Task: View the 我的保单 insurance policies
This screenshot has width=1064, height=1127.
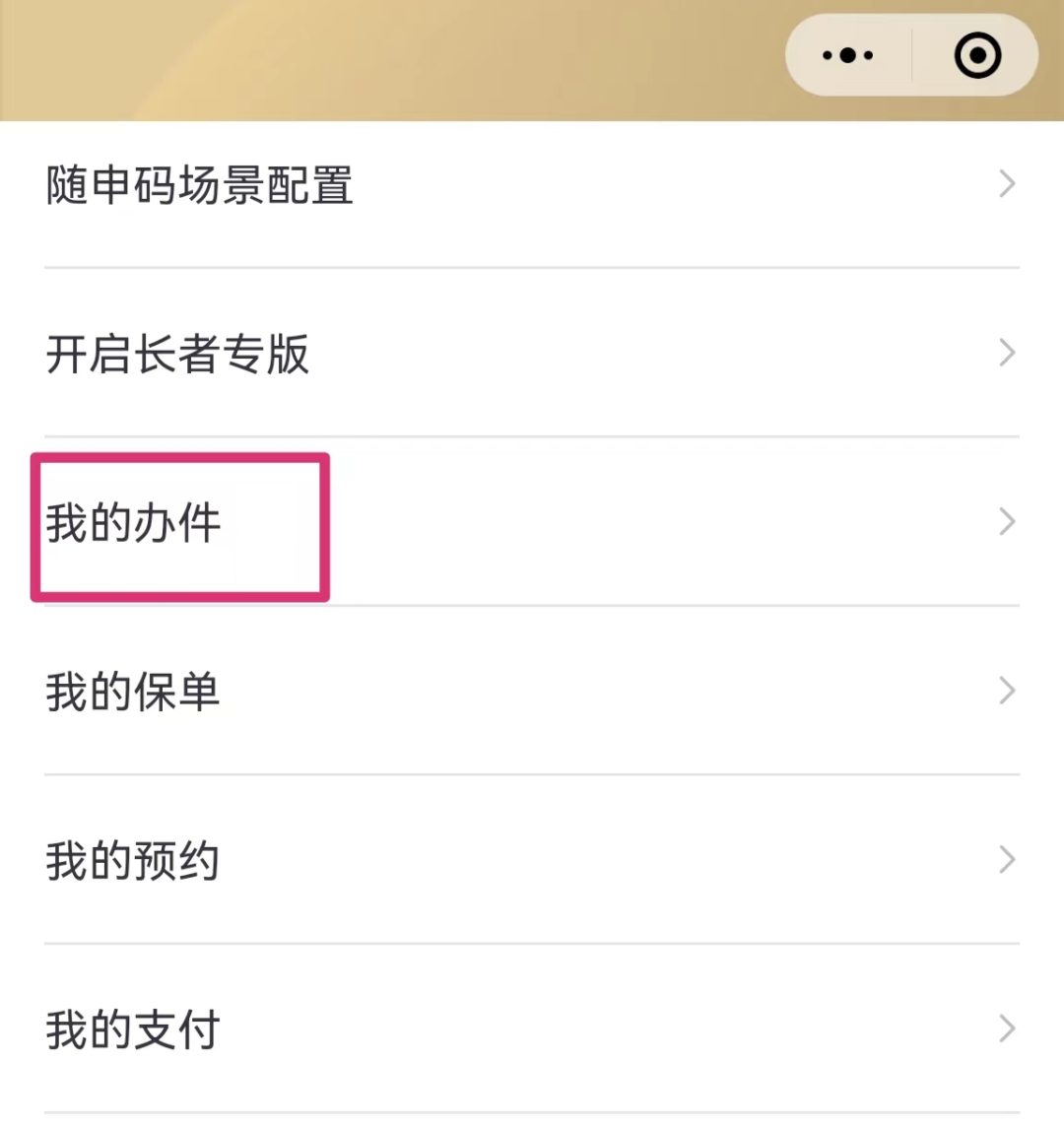Action: 133,692
